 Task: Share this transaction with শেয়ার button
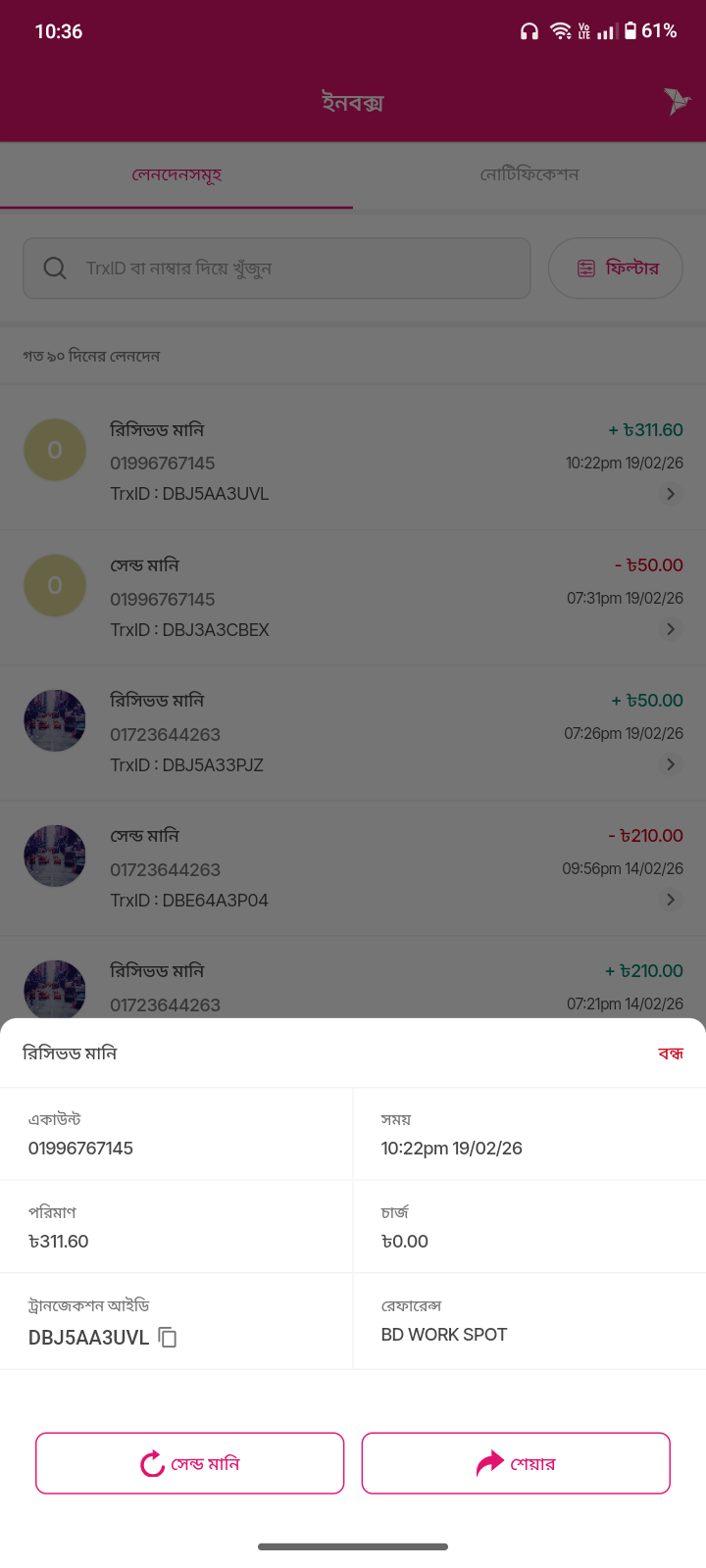click(516, 1463)
